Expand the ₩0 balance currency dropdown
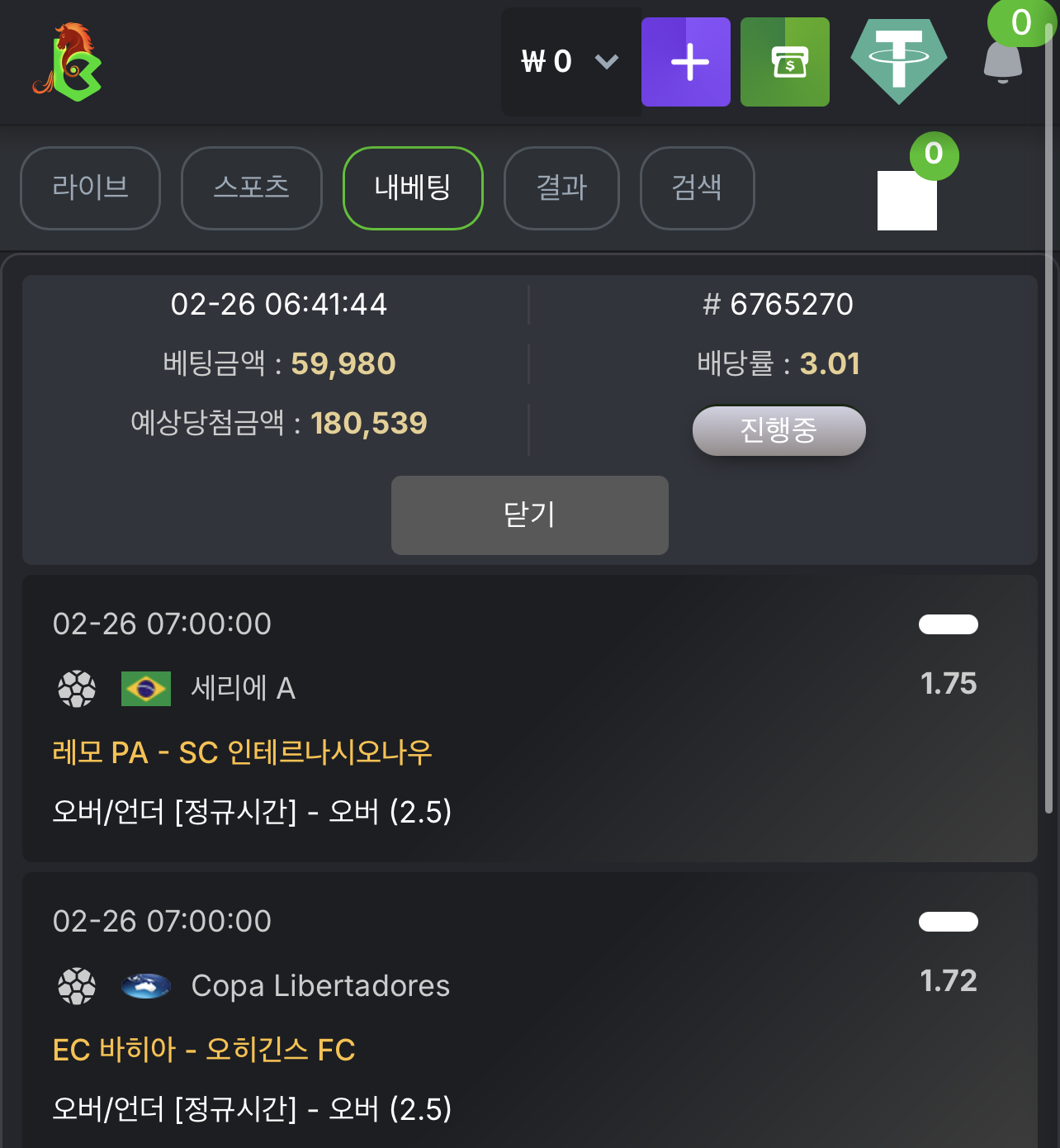Screen dimensions: 1060x1148 click(x=570, y=61)
